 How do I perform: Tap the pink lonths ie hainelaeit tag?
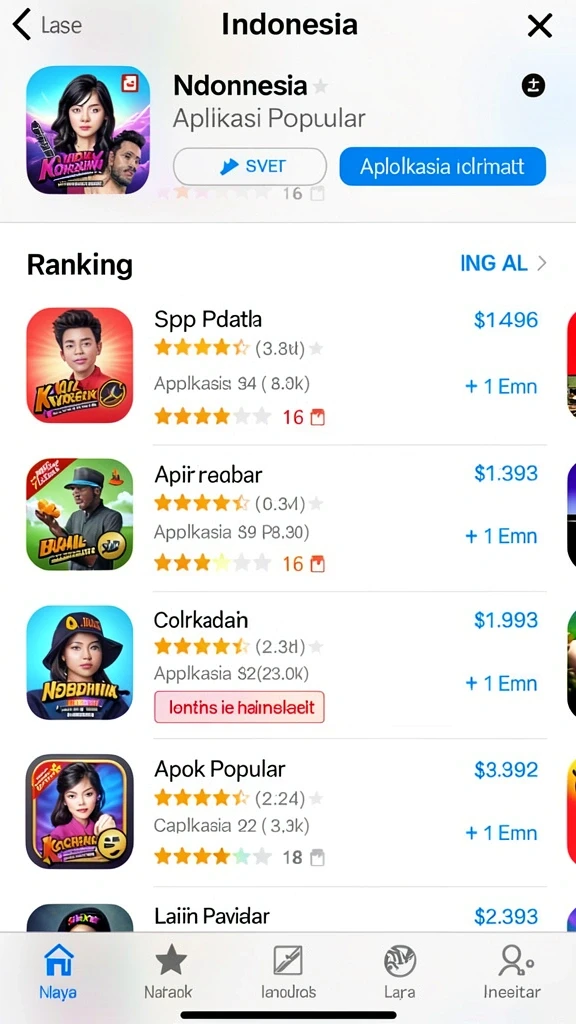pos(239,707)
